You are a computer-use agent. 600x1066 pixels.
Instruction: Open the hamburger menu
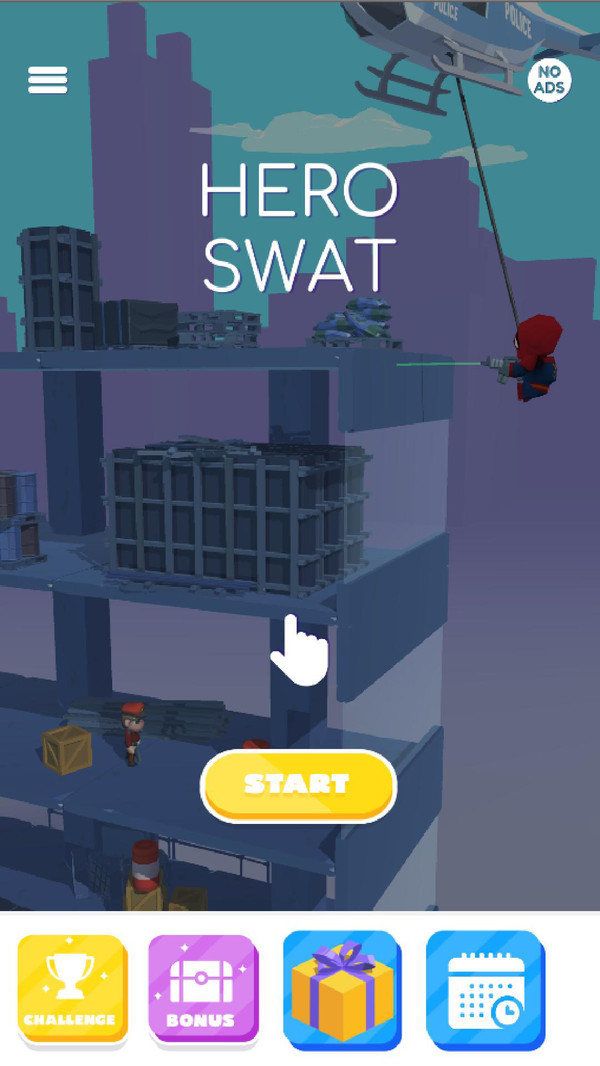coord(48,80)
